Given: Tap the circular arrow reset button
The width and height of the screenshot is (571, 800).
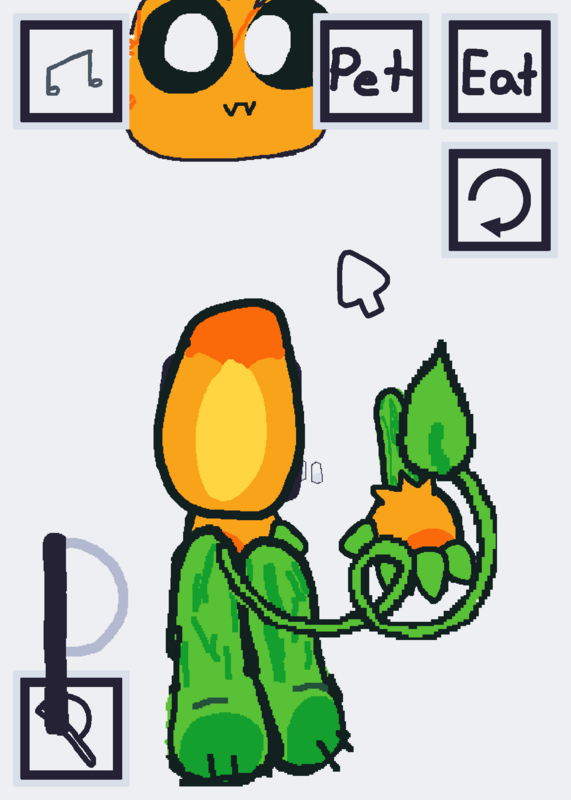Looking at the screenshot, I should click(500, 200).
